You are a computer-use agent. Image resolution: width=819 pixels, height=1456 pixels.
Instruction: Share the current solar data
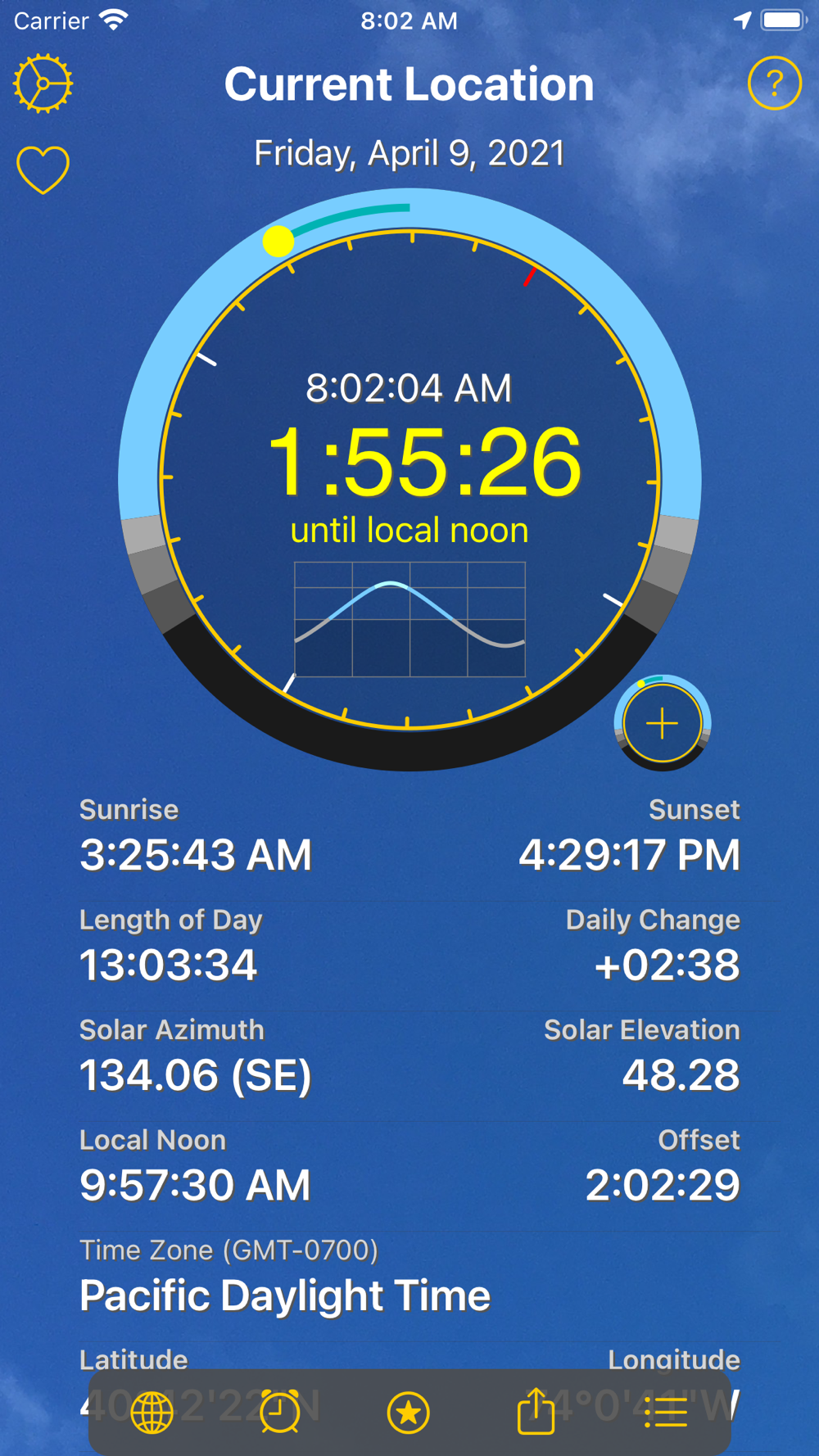[x=536, y=1412]
